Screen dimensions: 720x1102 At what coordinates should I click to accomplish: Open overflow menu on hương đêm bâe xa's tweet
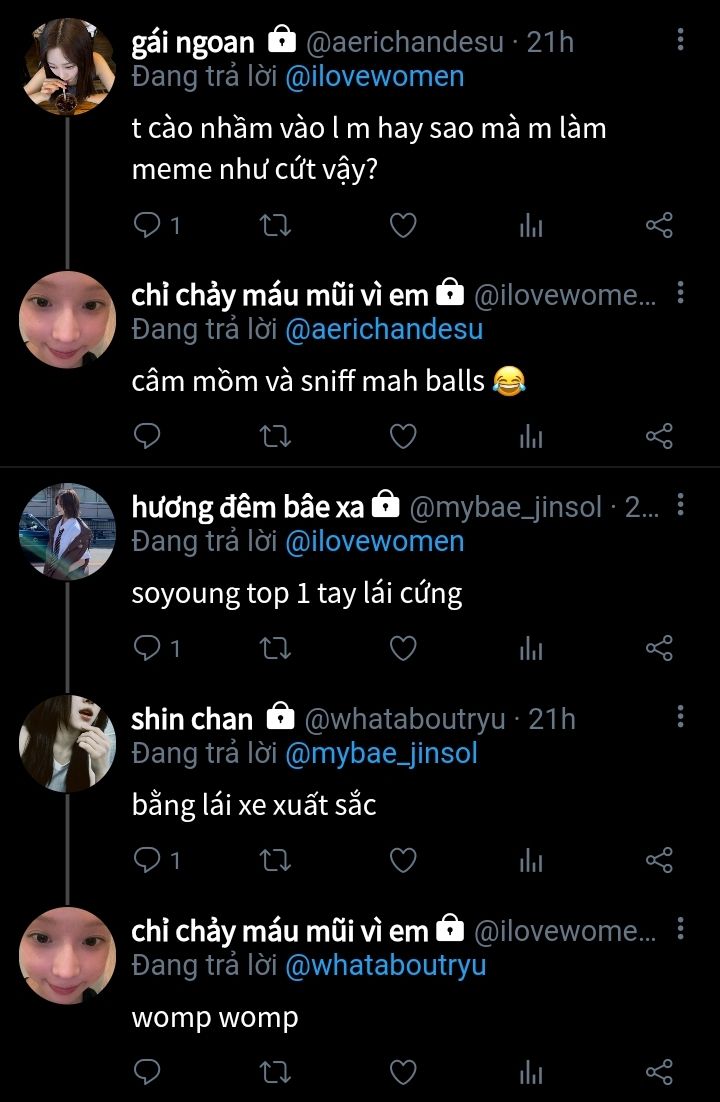(x=680, y=506)
